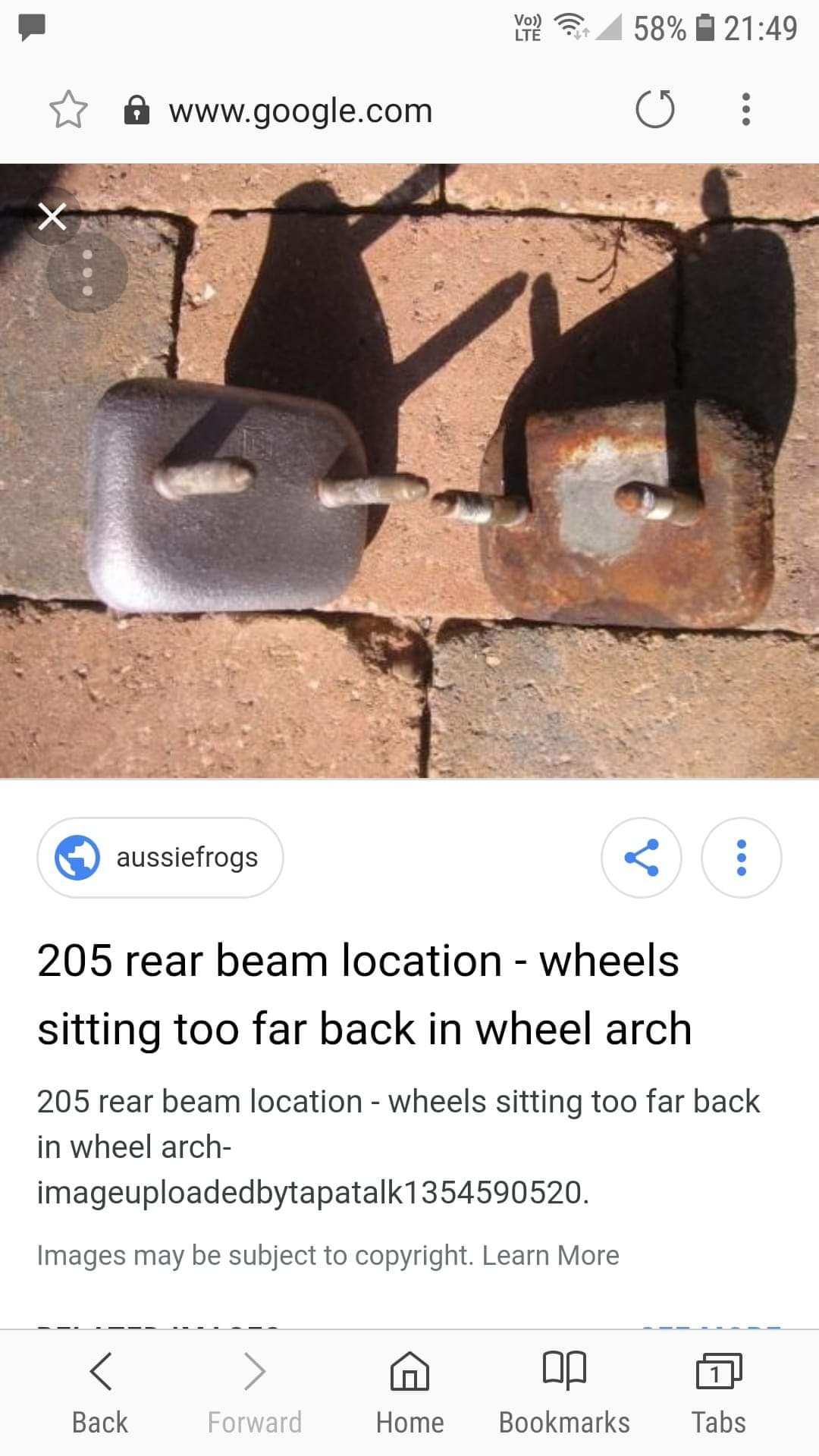Viewport: 819px width, 1456px height.
Task: Open the 205 rear beam location title
Action: click(365, 994)
